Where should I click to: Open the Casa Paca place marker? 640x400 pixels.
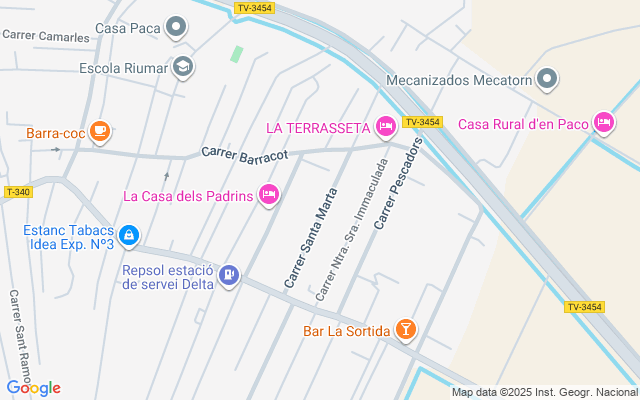click(177, 27)
